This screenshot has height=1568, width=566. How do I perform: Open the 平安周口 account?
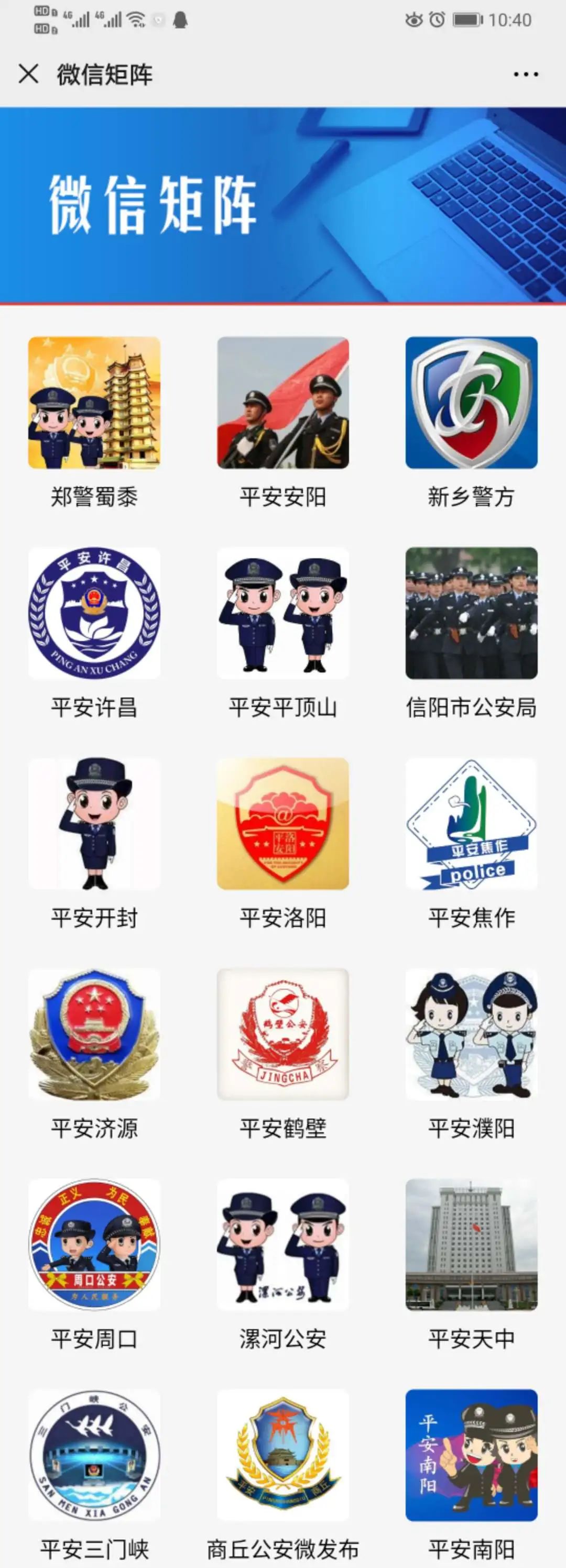coord(94,1245)
